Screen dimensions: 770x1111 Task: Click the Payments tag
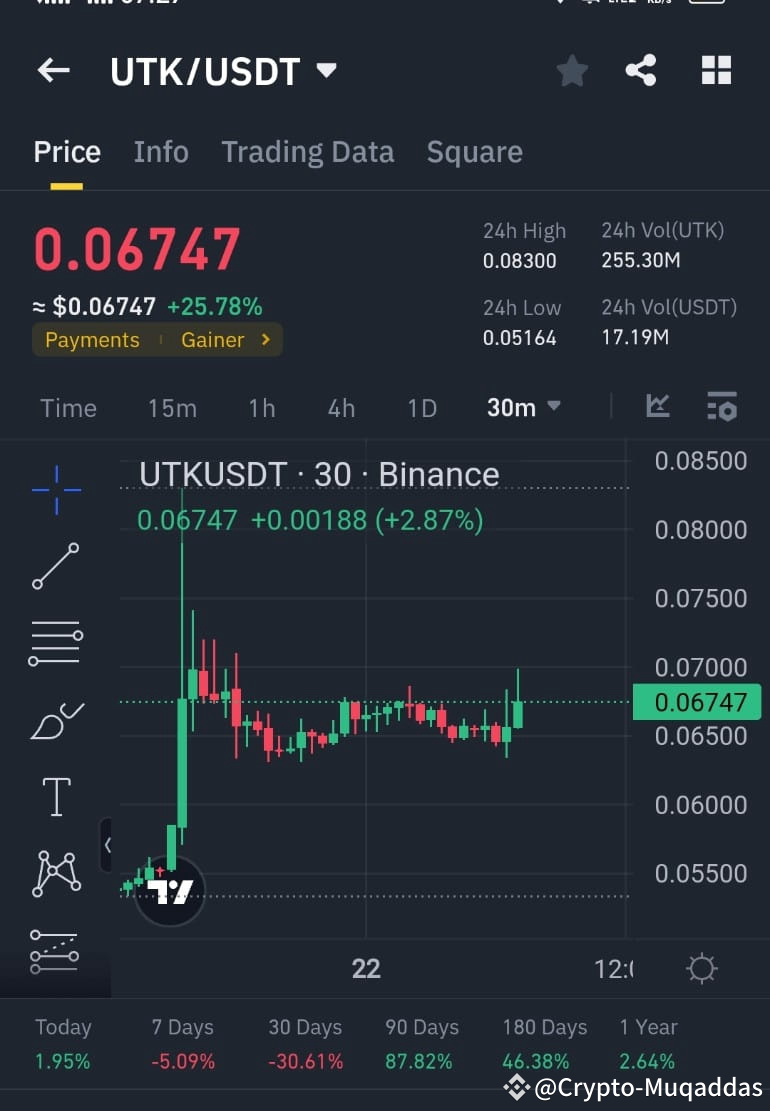pos(91,340)
